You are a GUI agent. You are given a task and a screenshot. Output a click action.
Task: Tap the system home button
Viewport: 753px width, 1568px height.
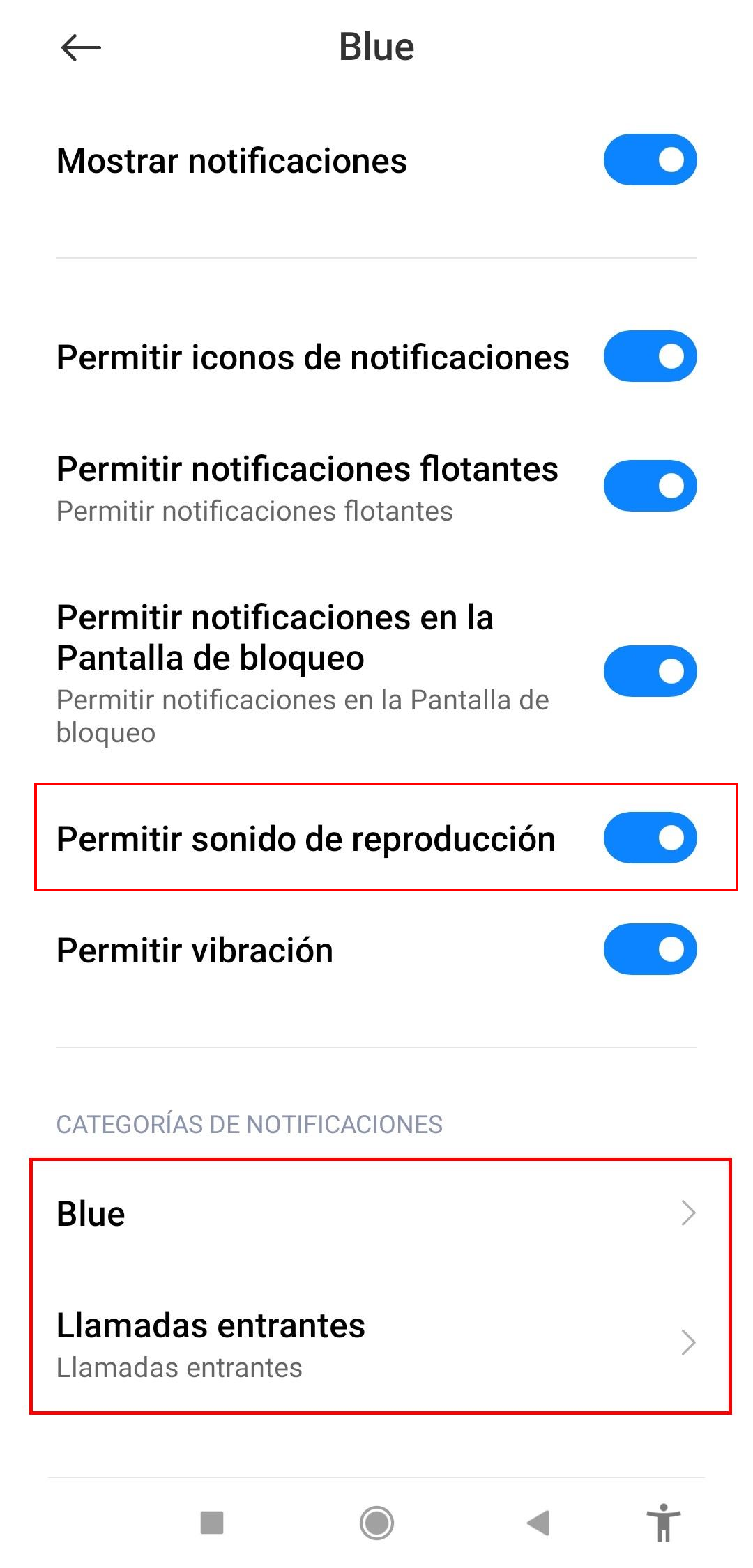(x=376, y=1523)
